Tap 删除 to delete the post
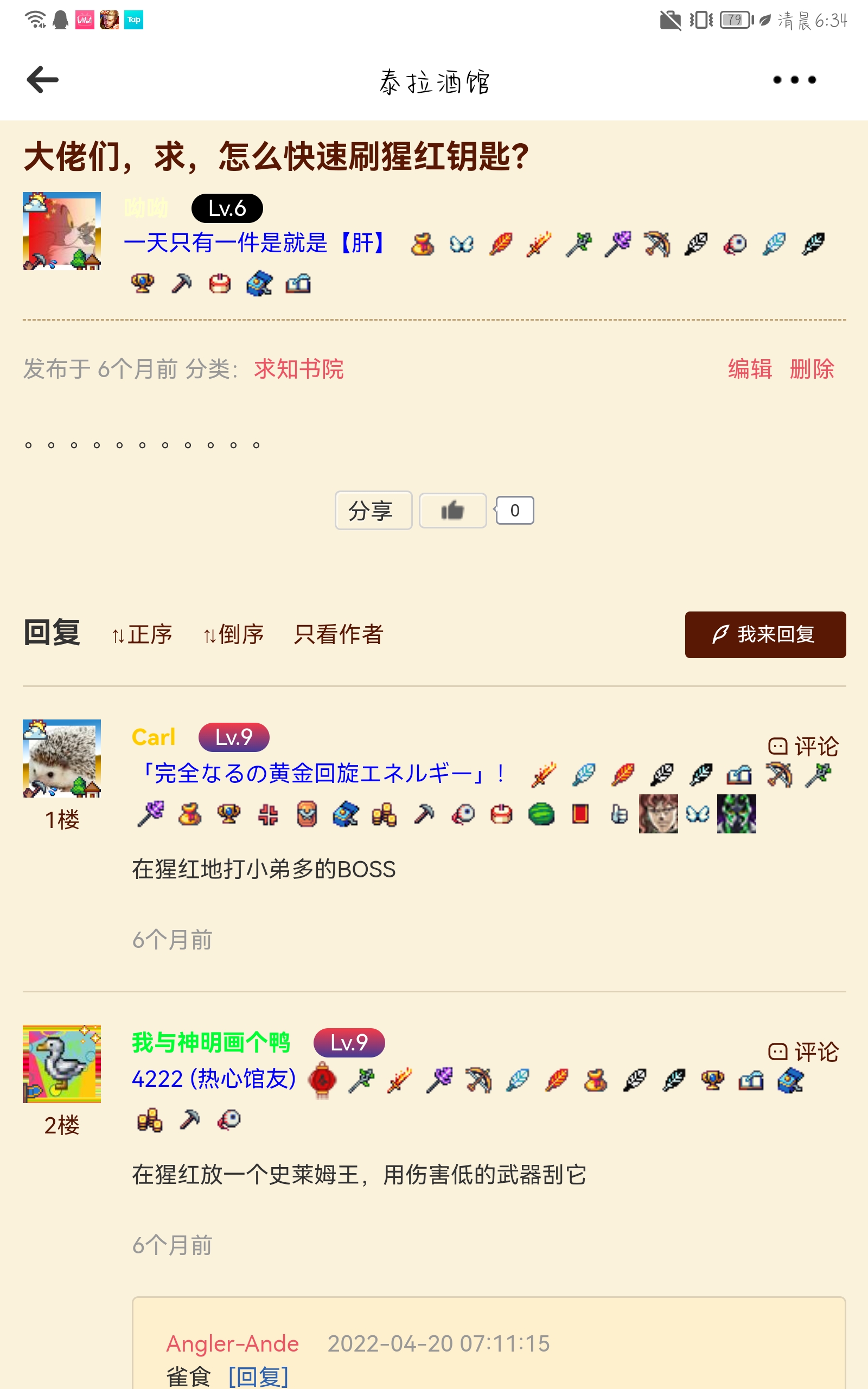Image resolution: width=868 pixels, height=1389 pixels. click(x=811, y=369)
